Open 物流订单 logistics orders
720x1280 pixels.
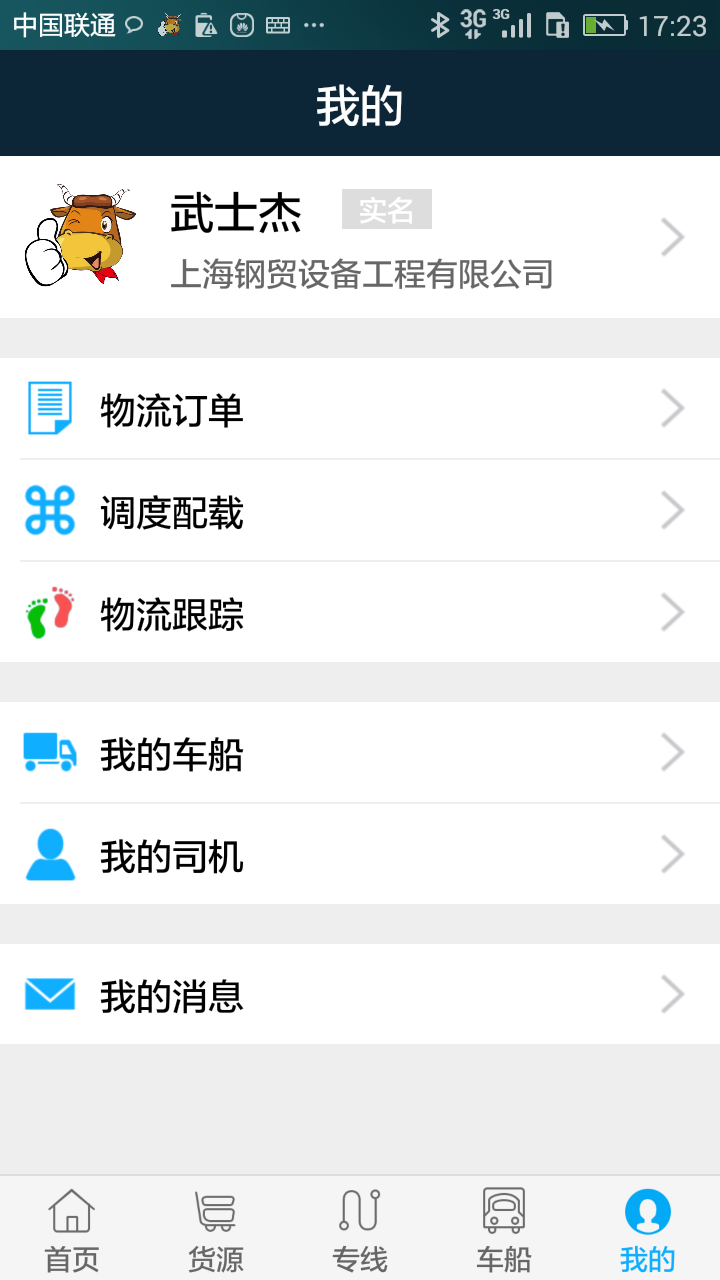coord(360,410)
